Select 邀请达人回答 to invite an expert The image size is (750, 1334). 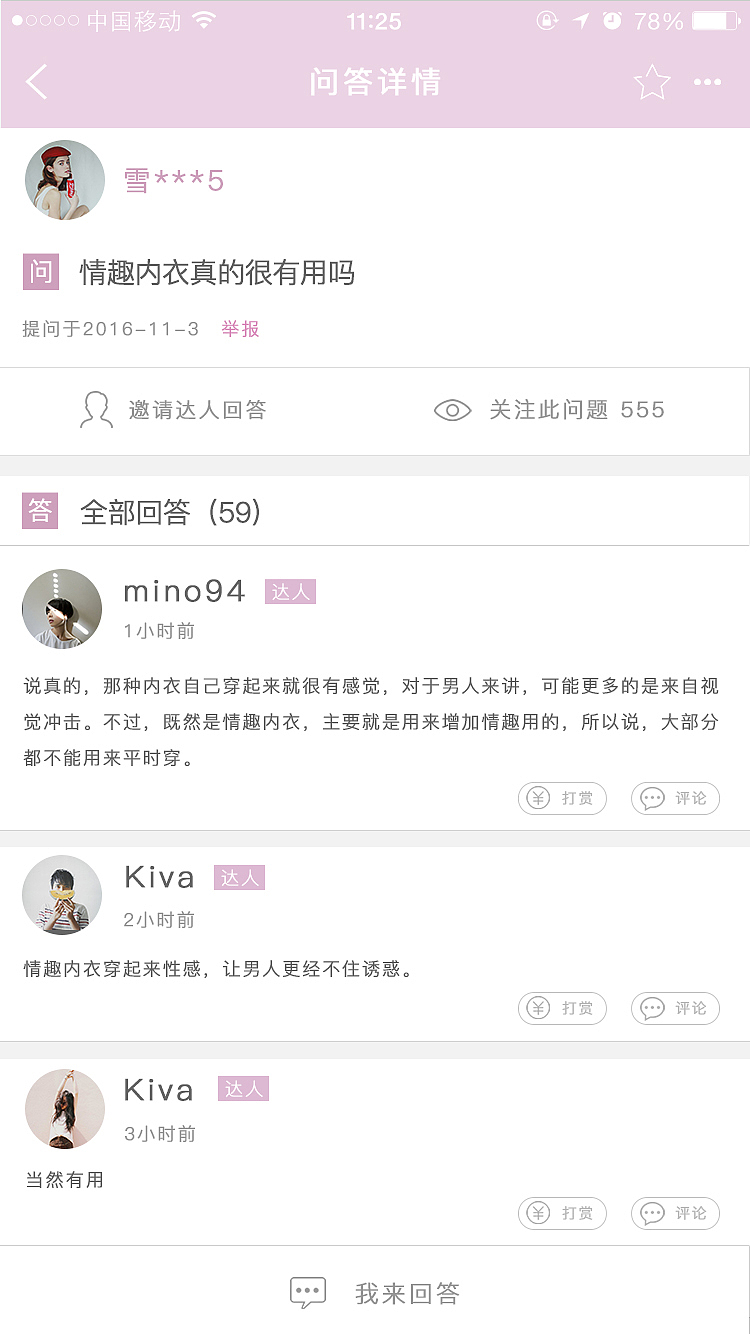pos(173,410)
